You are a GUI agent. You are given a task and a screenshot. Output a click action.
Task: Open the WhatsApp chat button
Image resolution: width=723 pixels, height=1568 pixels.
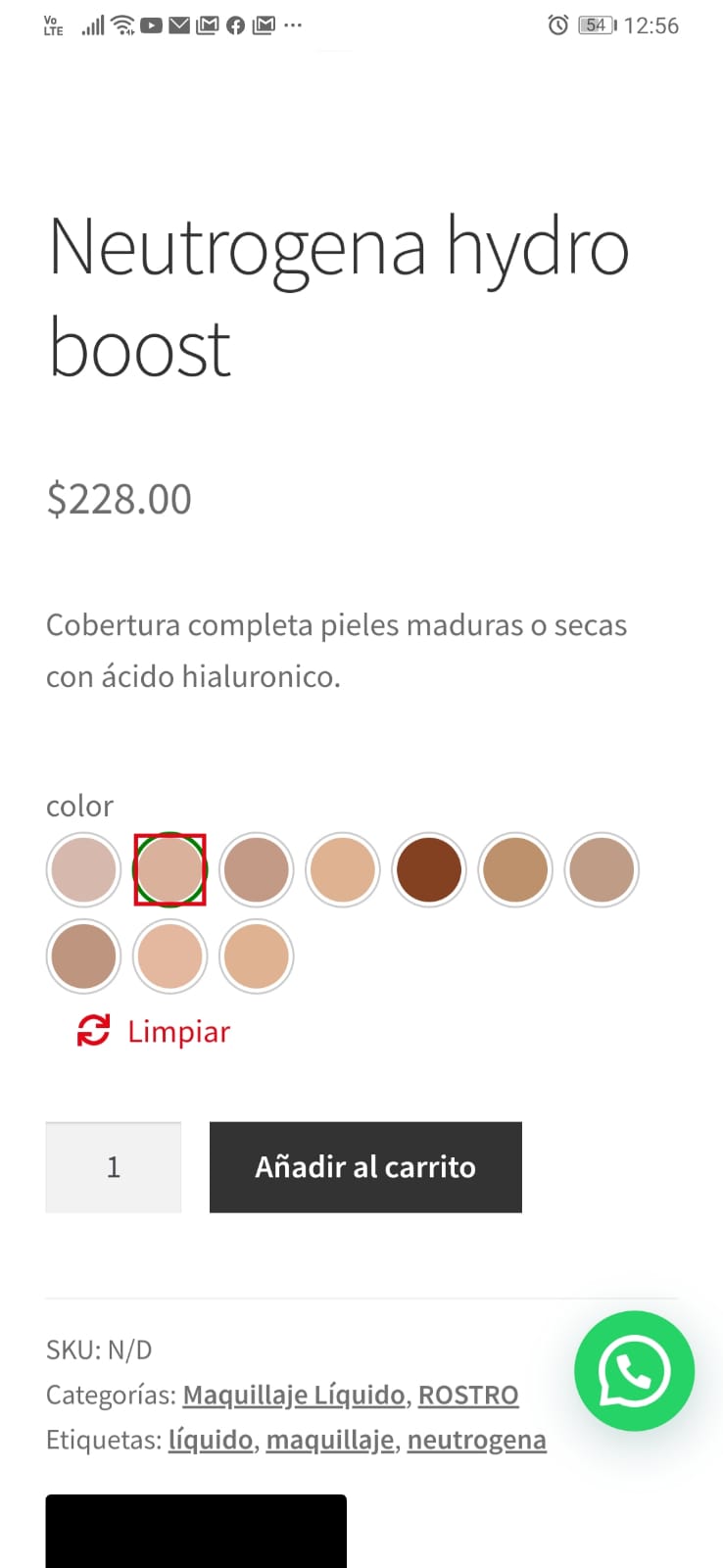pyautogui.click(x=635, y=1371)
